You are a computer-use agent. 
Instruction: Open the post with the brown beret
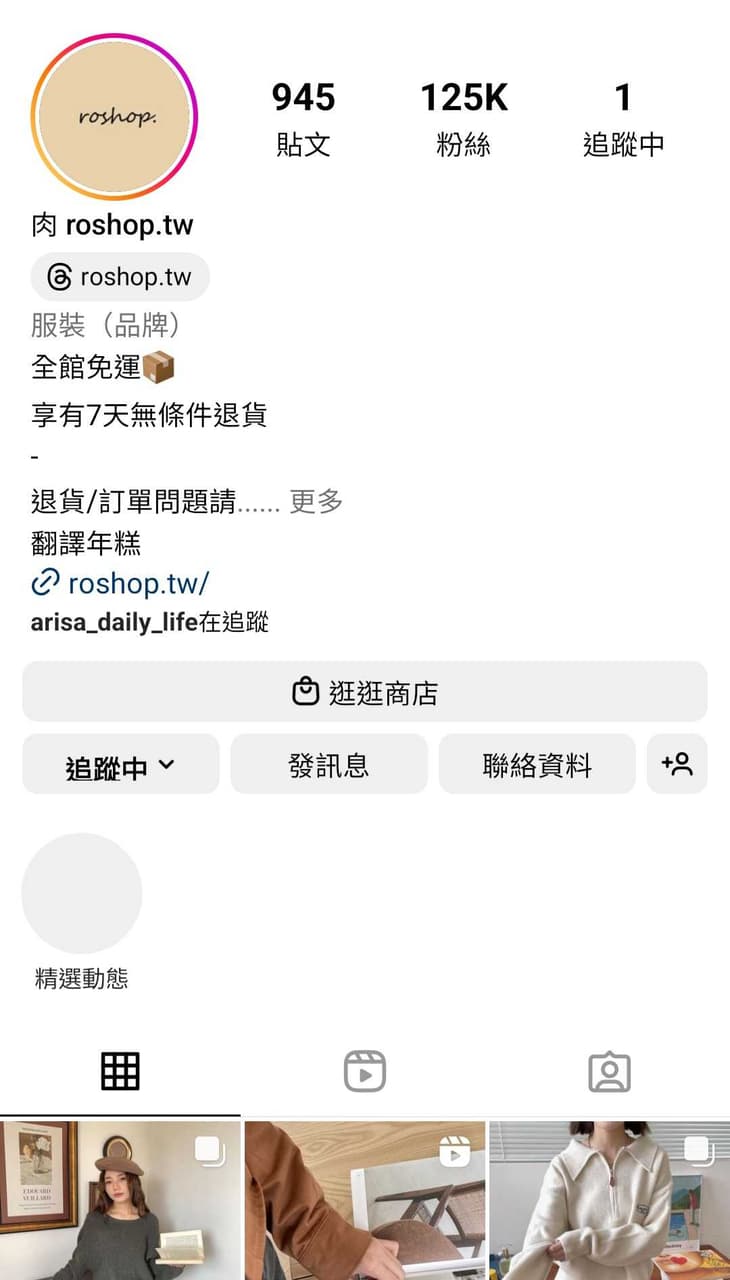pyautogui.click(x=120, y=1200)
